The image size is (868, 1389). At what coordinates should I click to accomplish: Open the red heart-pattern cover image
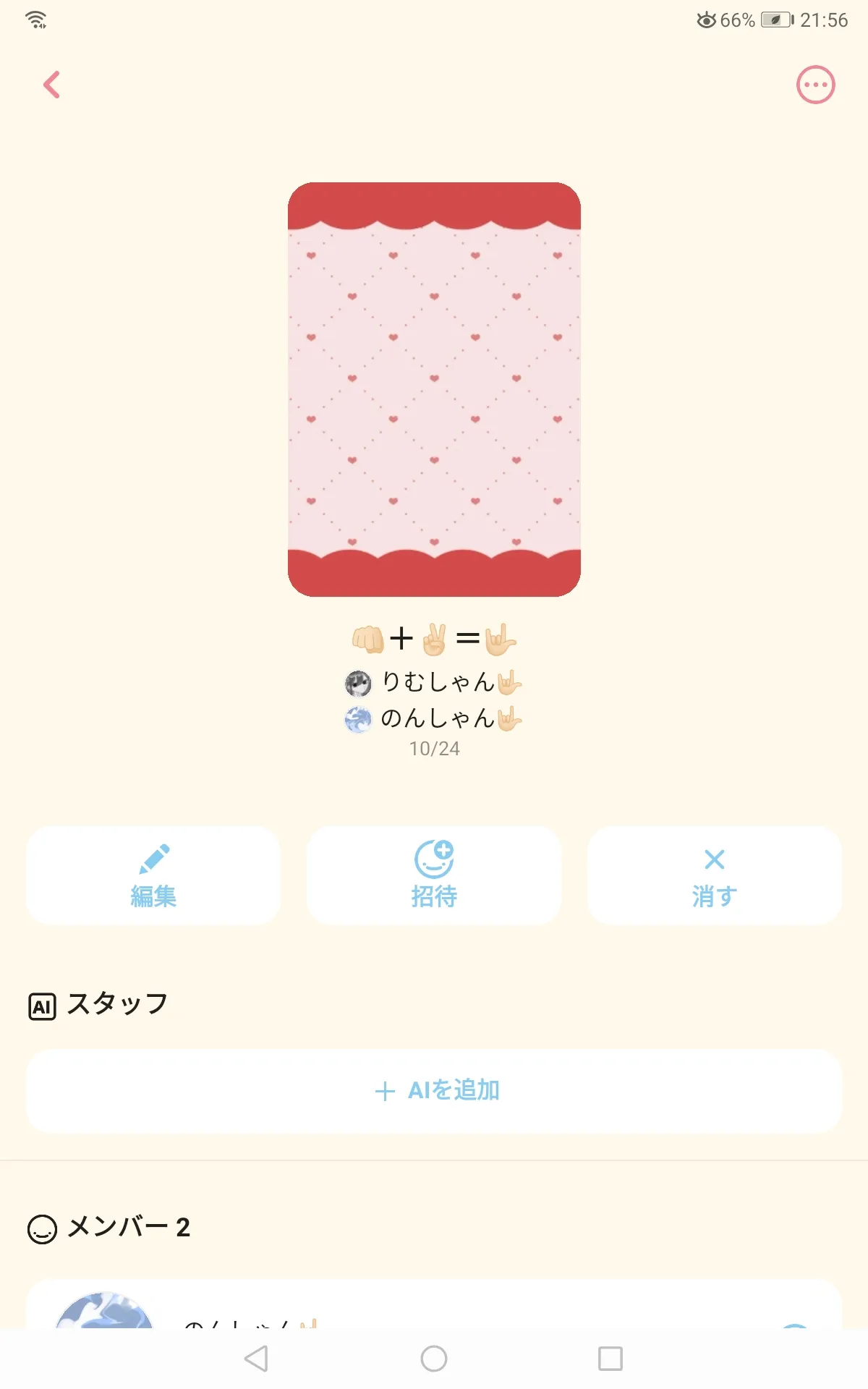click(434, 389)
